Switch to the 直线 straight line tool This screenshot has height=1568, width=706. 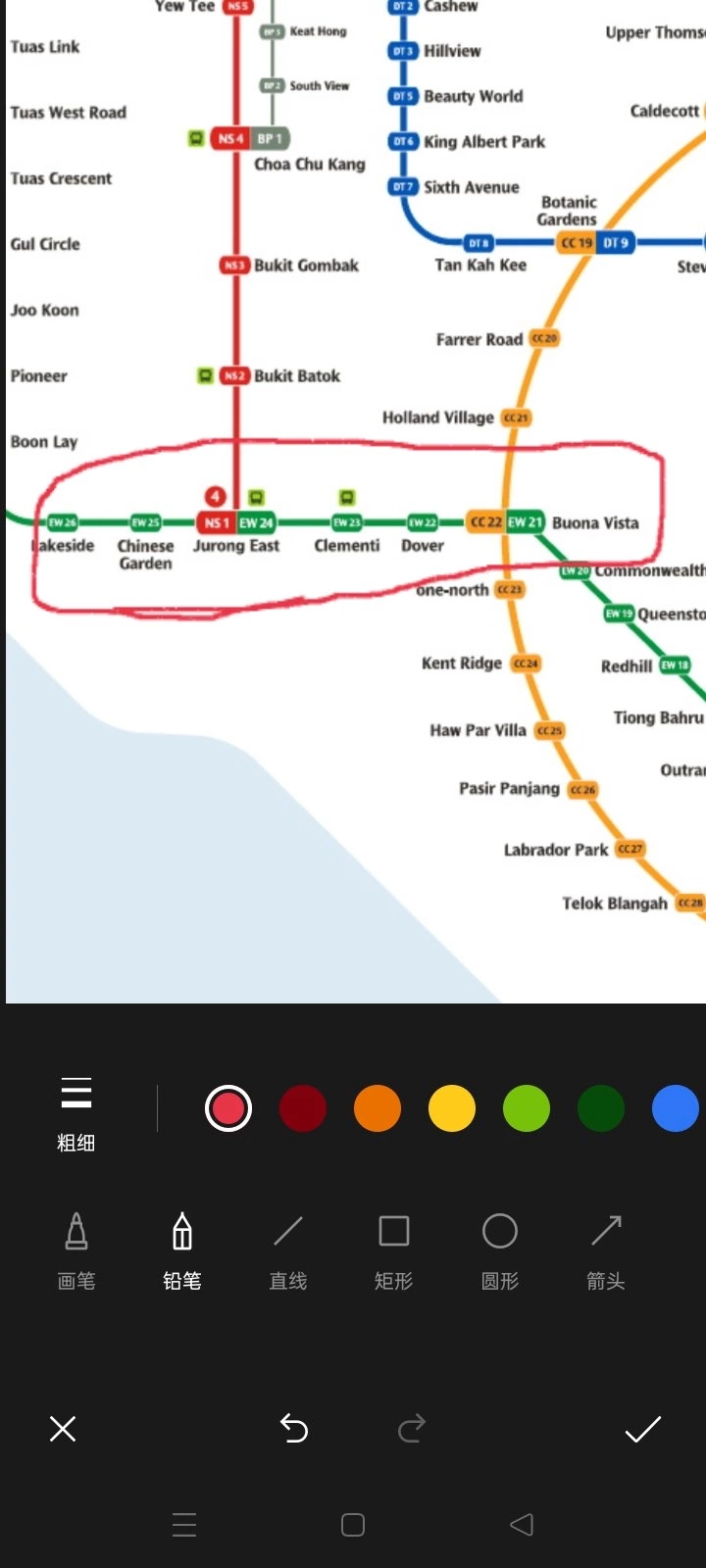tap(288, 1250)
